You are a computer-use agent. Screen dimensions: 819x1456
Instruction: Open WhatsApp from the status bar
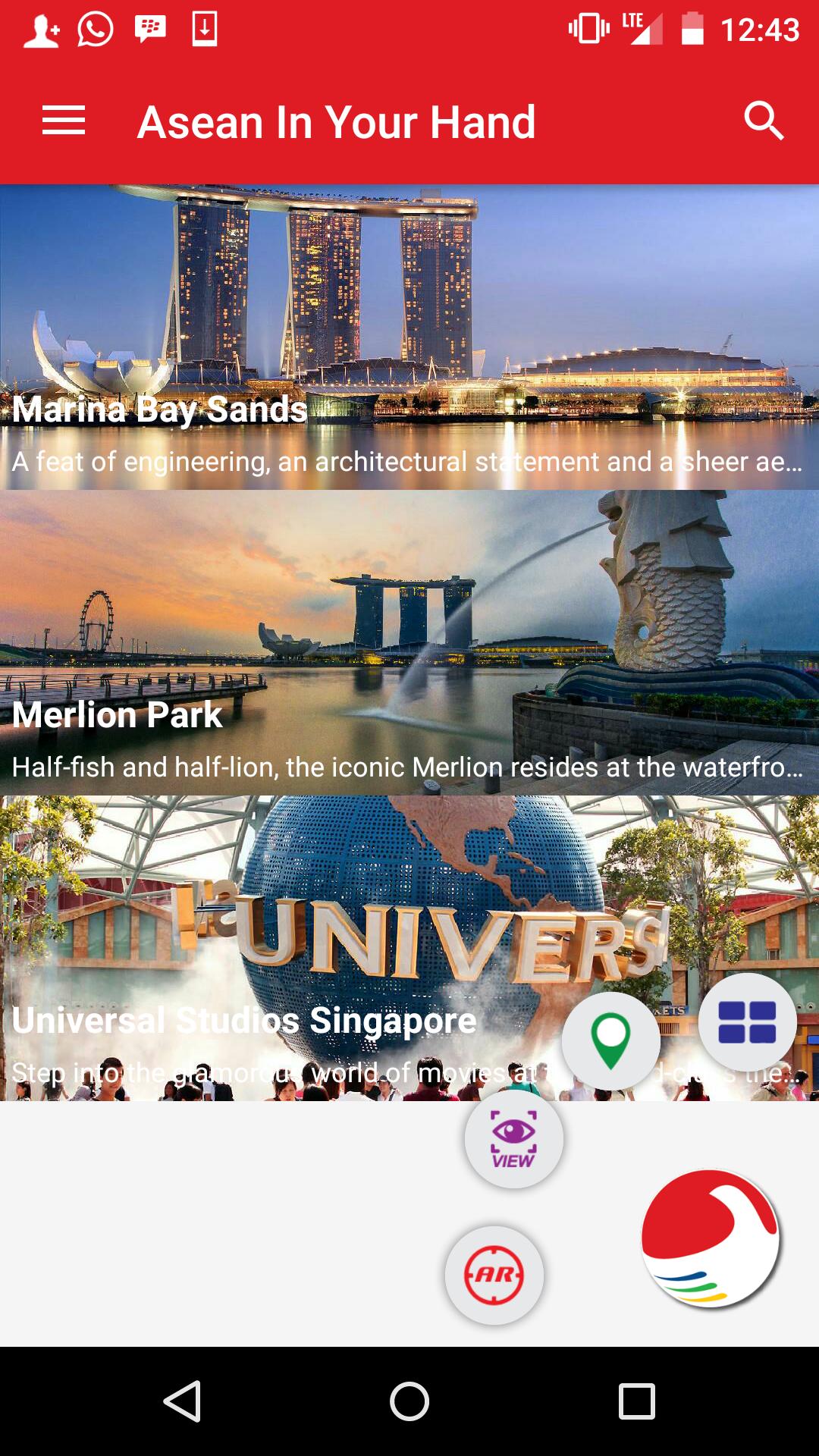click(x=94, y=30)
